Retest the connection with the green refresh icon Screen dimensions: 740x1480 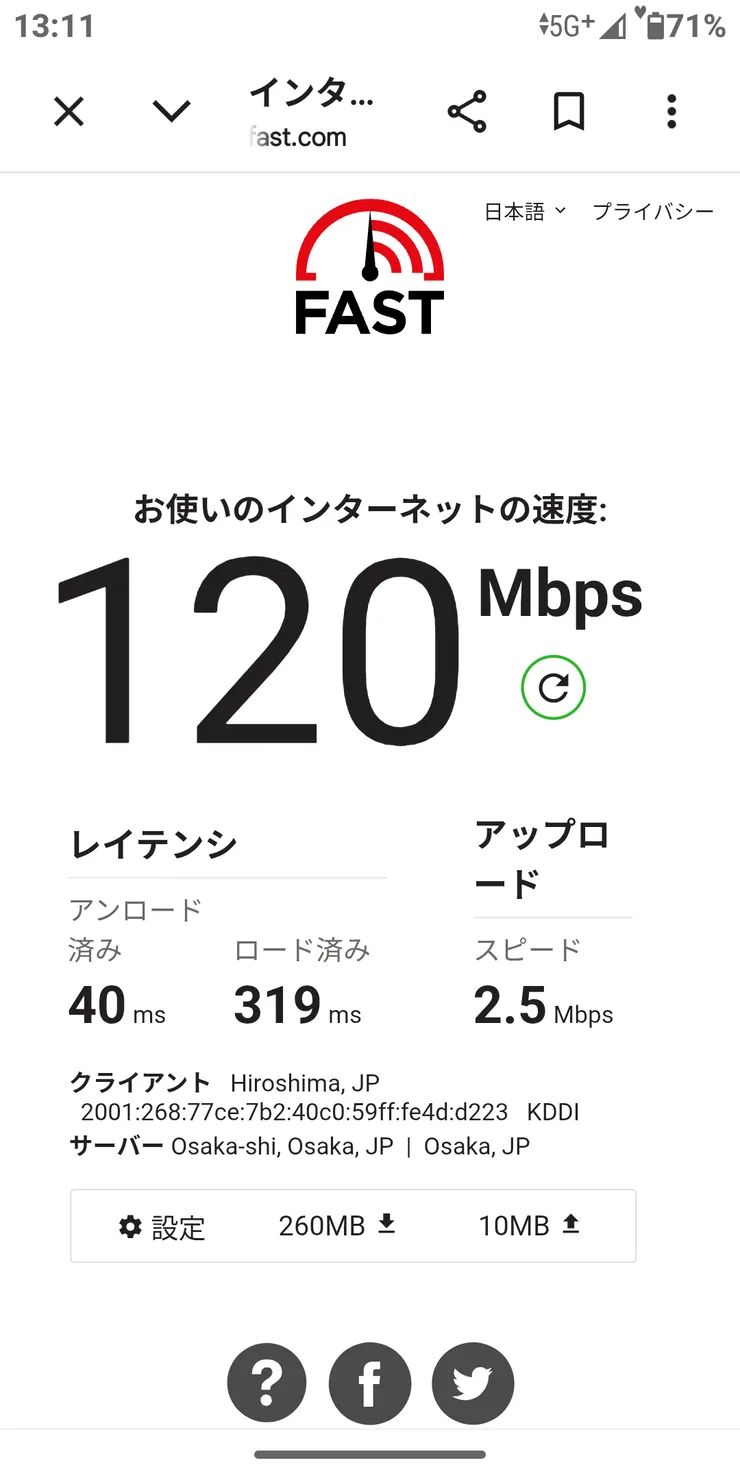click(x=554, y=687)
